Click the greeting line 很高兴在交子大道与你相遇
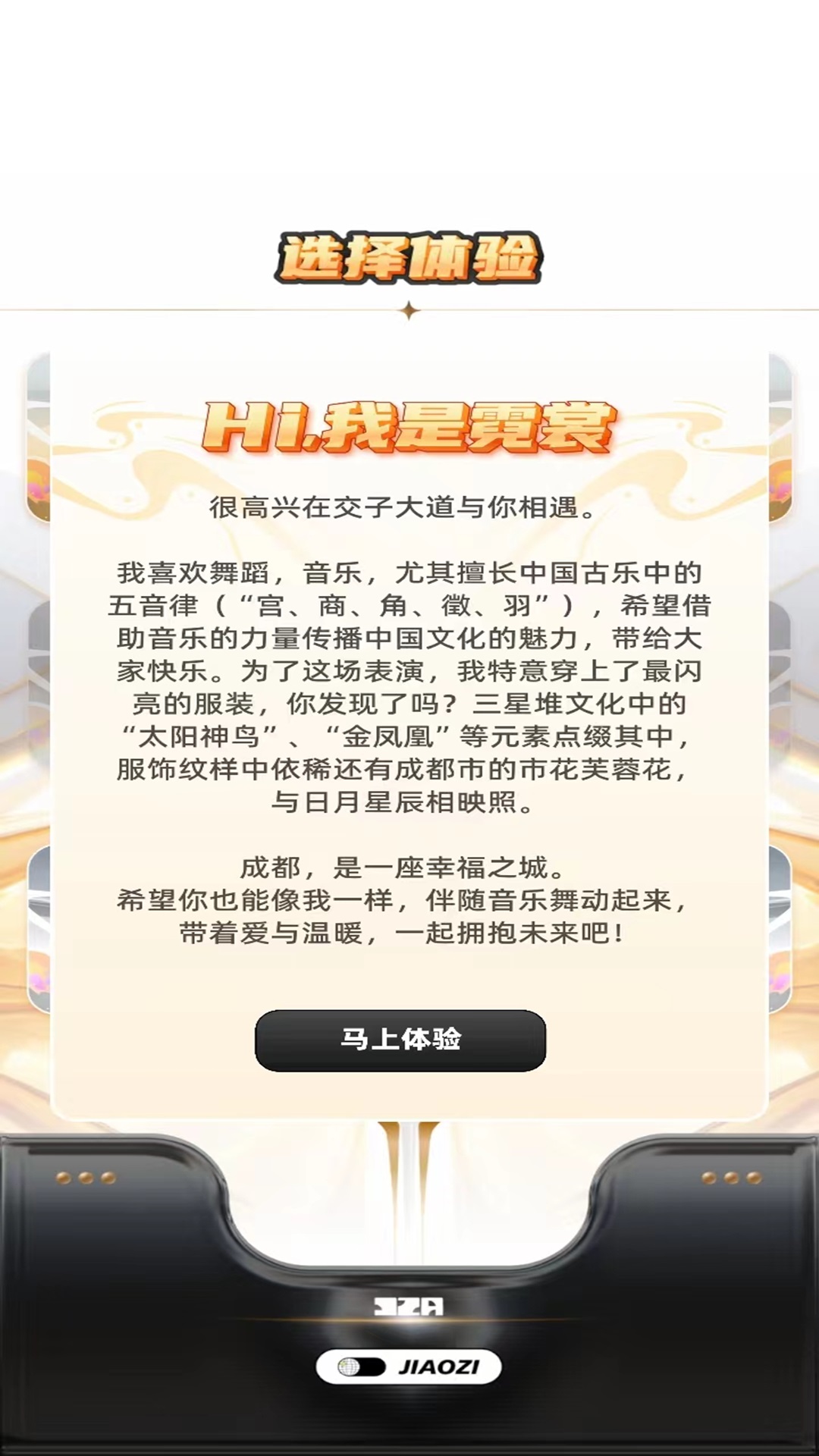The height and width of the screenshot is (1456, 819). 409,509
